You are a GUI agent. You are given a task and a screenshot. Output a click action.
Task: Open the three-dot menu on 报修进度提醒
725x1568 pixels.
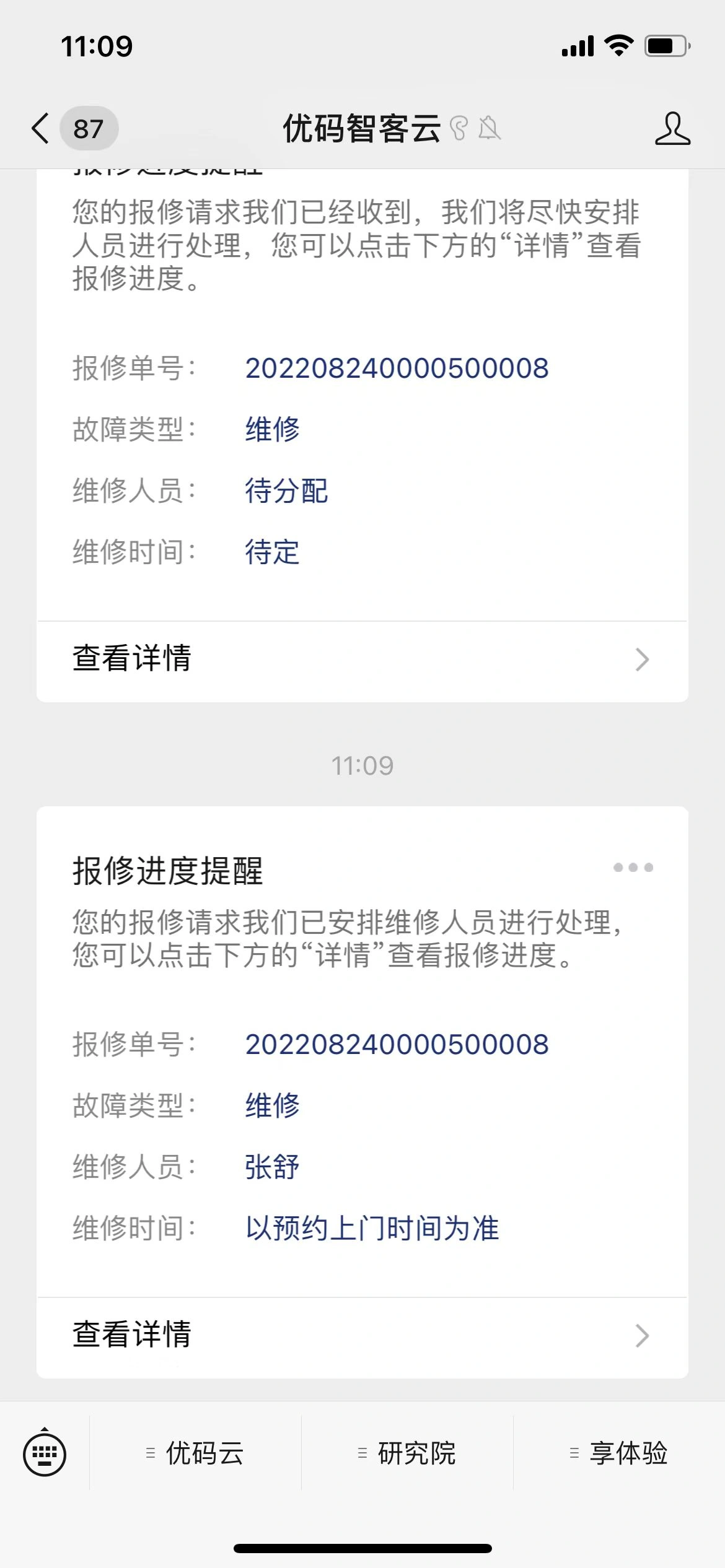click(633, 867)
